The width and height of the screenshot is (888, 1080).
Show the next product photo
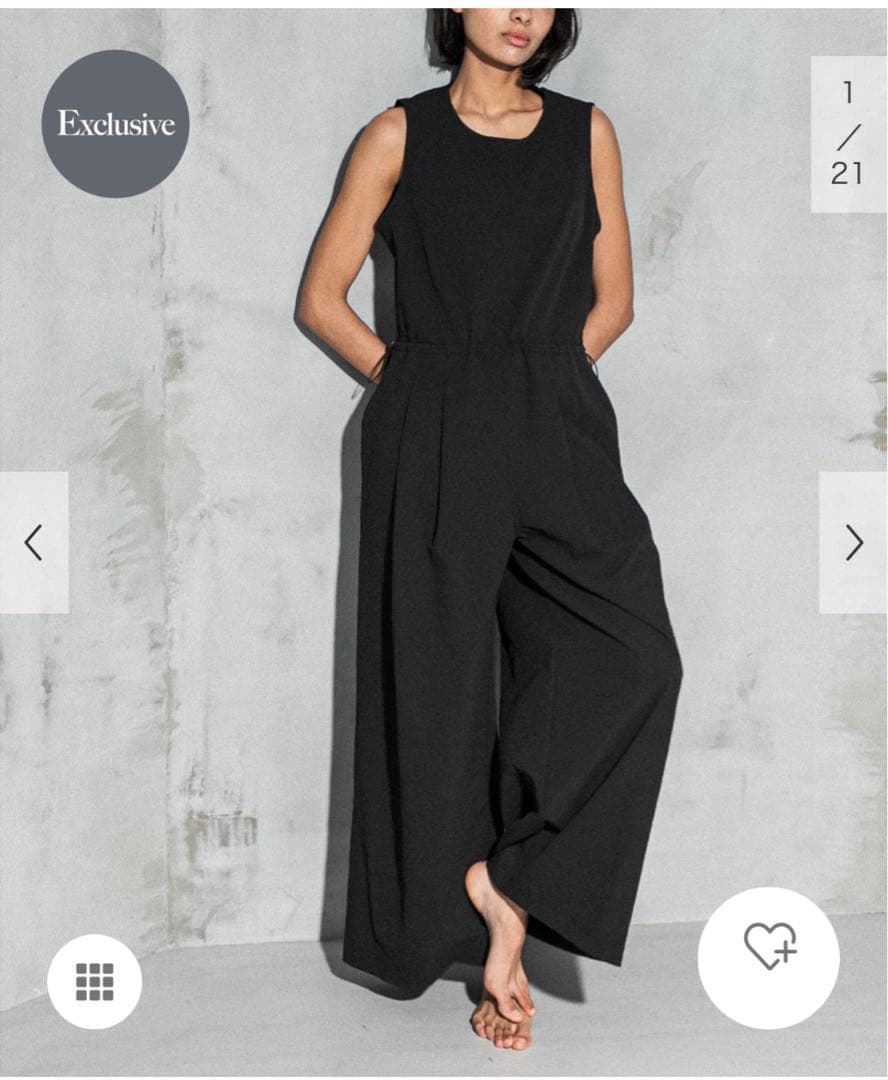point(853,542)
